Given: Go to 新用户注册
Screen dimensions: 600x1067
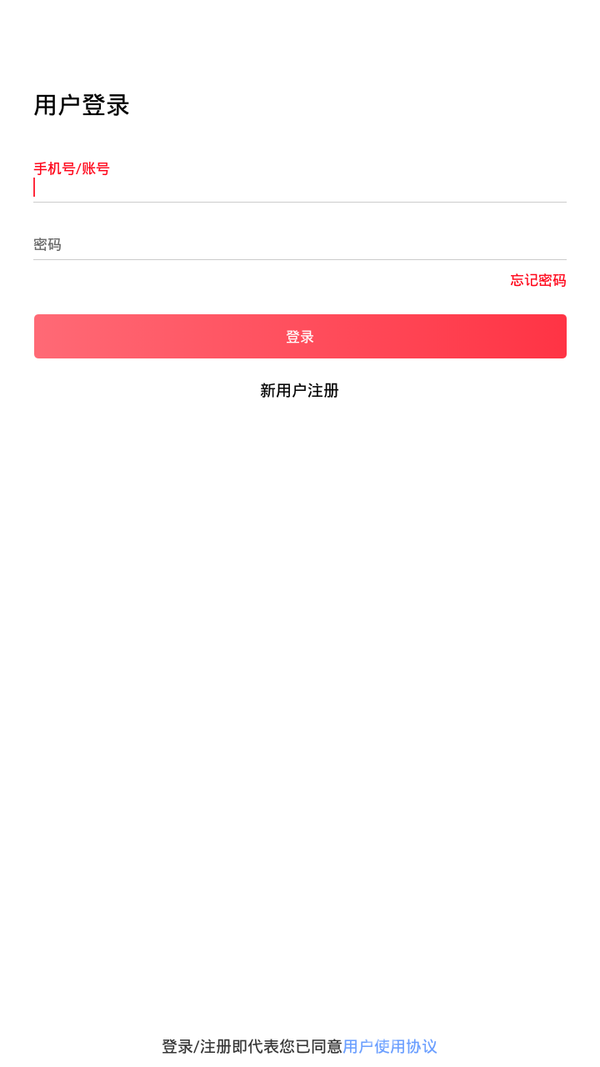Looking at the screenshot, I should (x=300, y=391).
